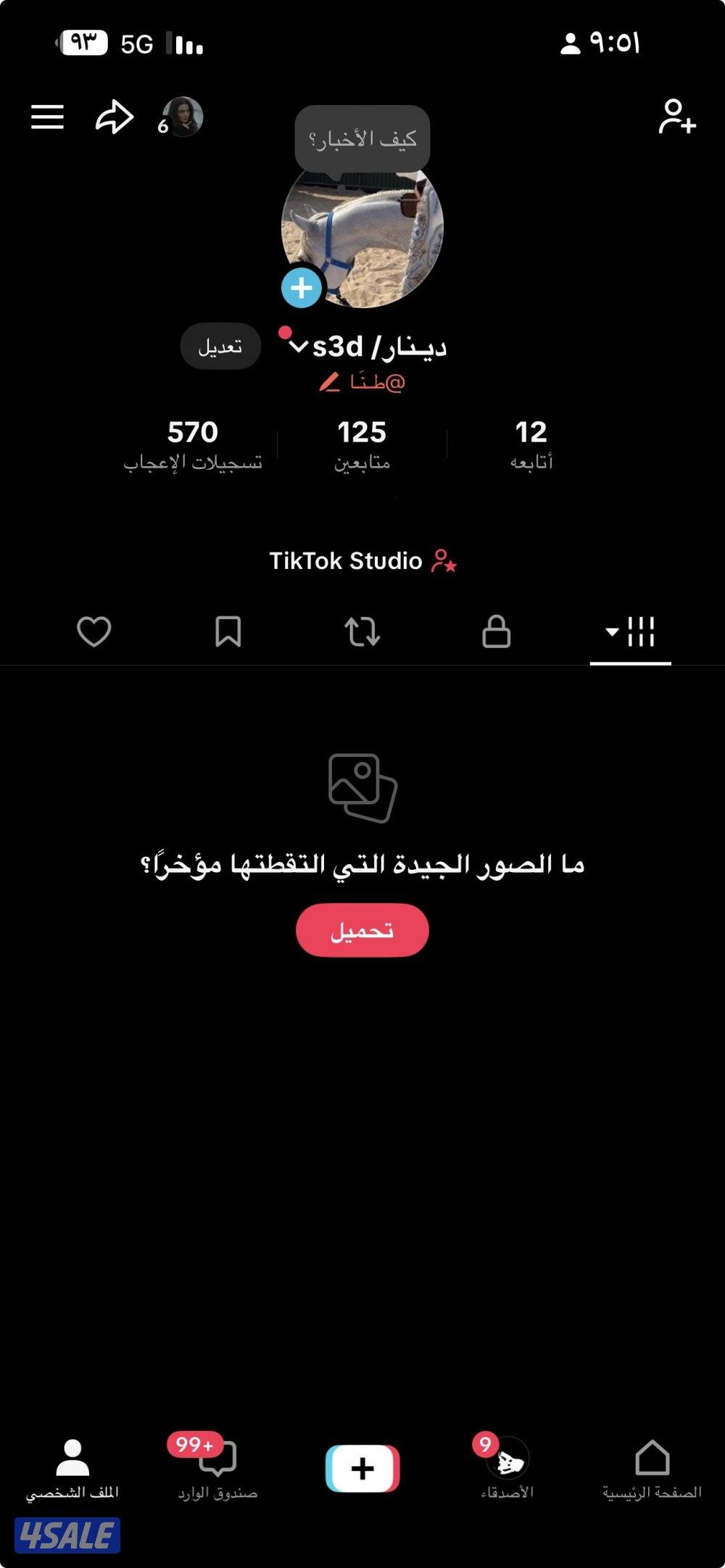Expand the username dropdown next to s3d
Image resolution: width=725 pixels, height=1568 pixels.
(299, 346)
